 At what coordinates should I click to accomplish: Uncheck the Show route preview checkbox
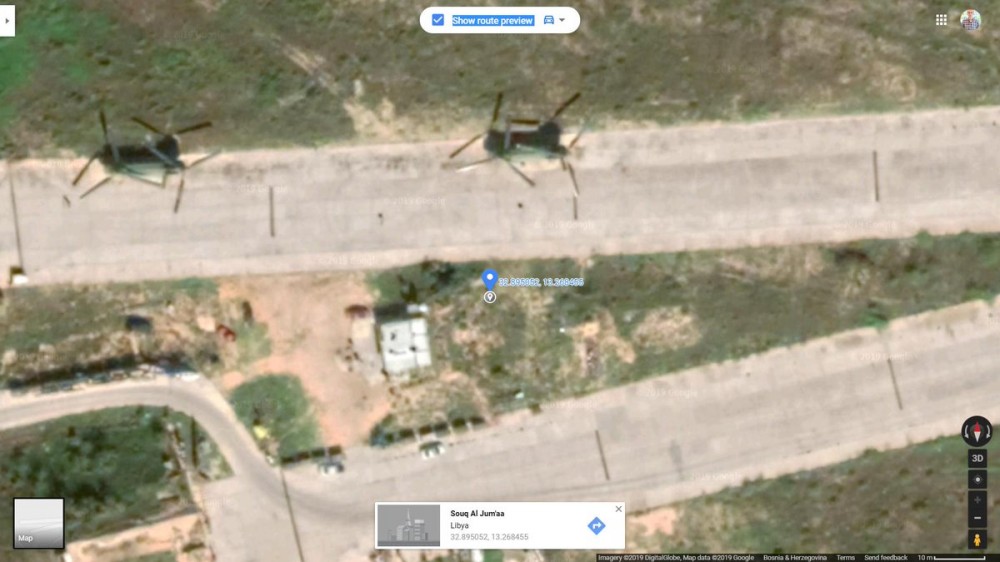pyautogui.click(x=438, y=20)
